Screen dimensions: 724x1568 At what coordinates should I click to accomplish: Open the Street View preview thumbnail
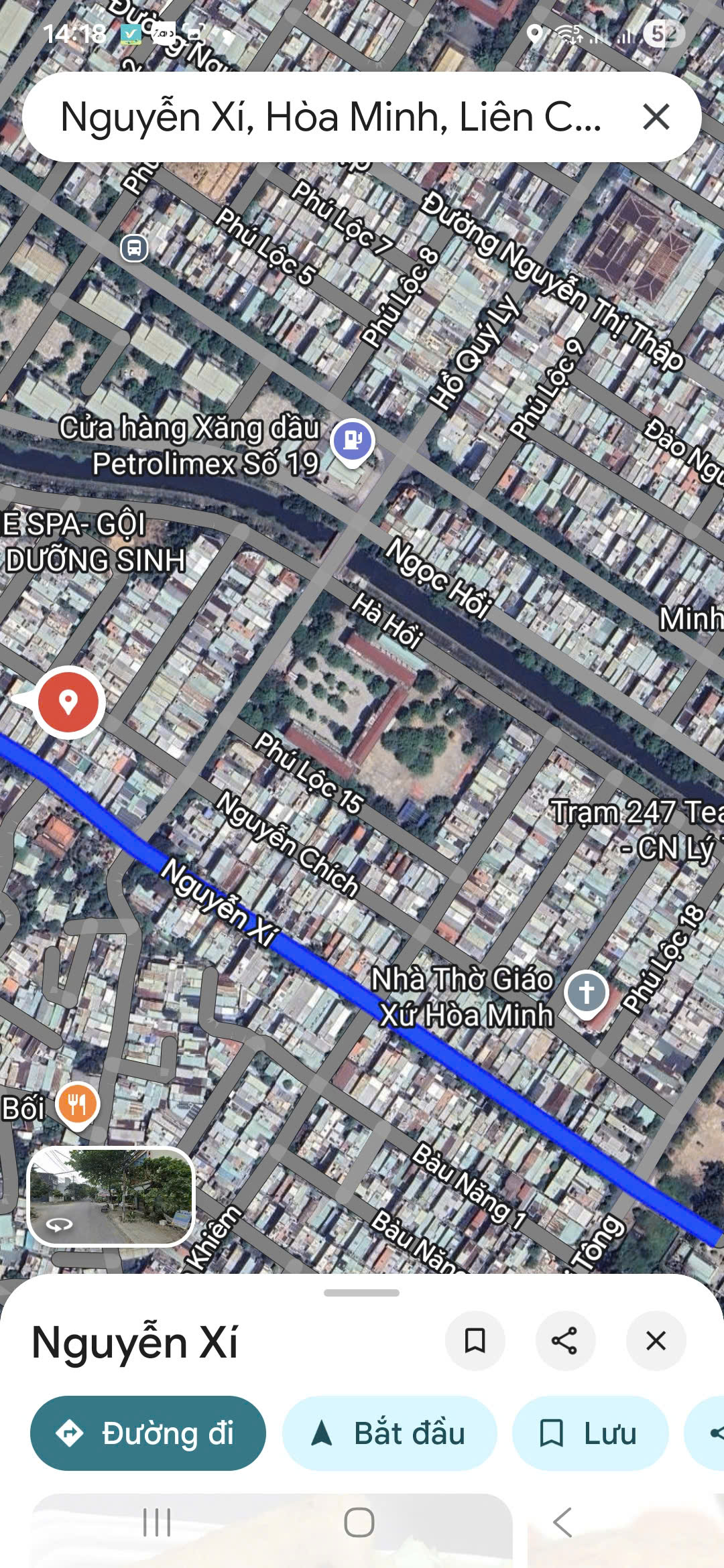point(111,1197)
